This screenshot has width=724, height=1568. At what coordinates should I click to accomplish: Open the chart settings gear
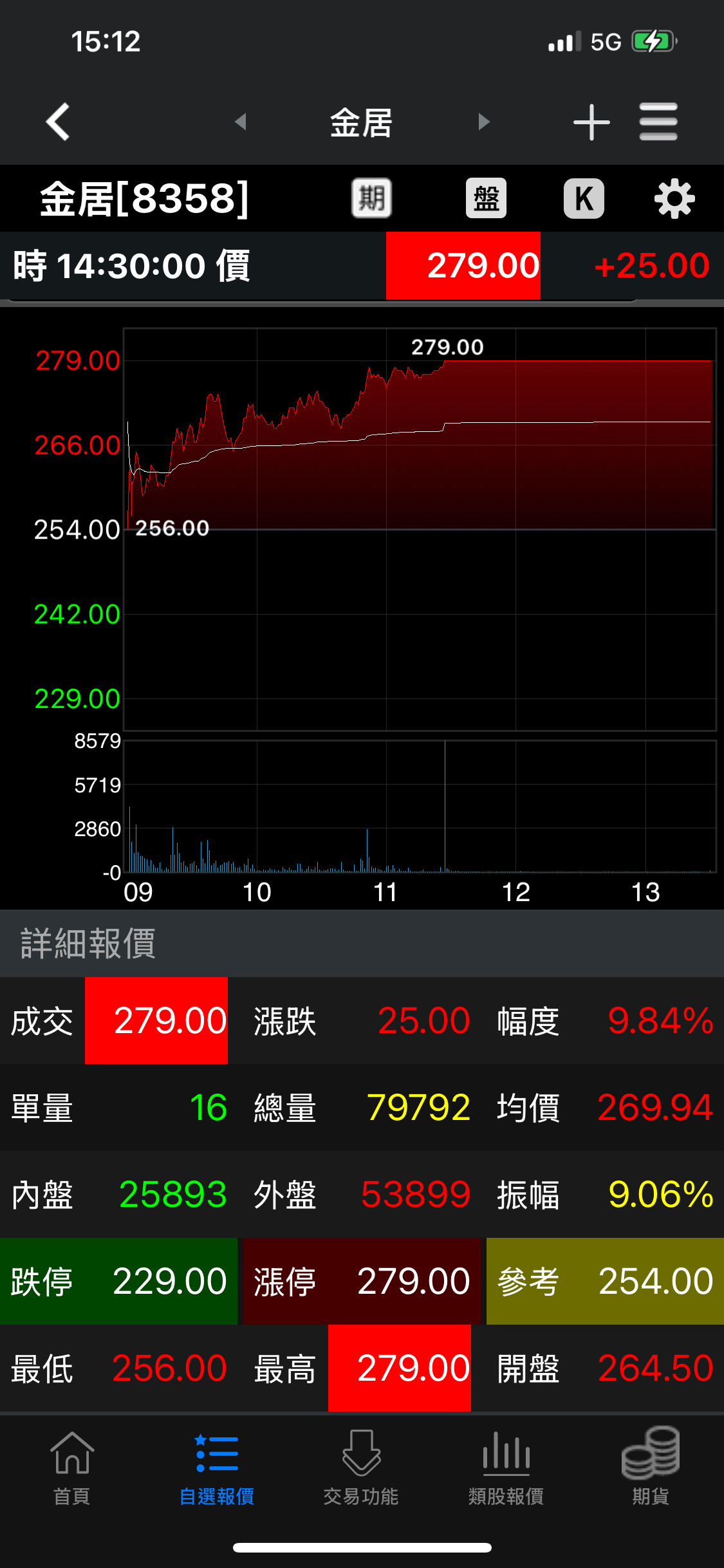click(x=674, y=199)
